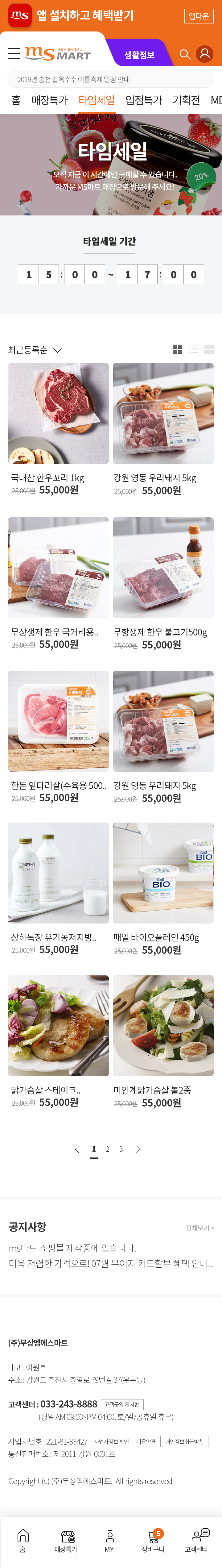Viewport: 222px width, 1568px height.
Task: Expand the 최근등록순 sort dropdown
Action: (35, 350)
